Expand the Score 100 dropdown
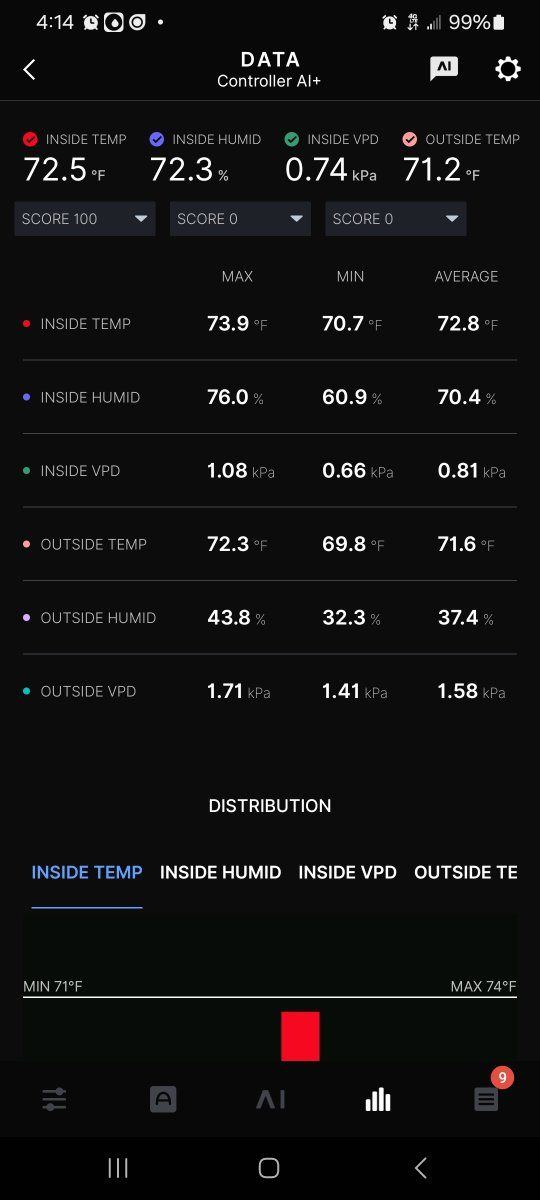The width and height of the screenshot is (540, 1200). coord(85,219)
